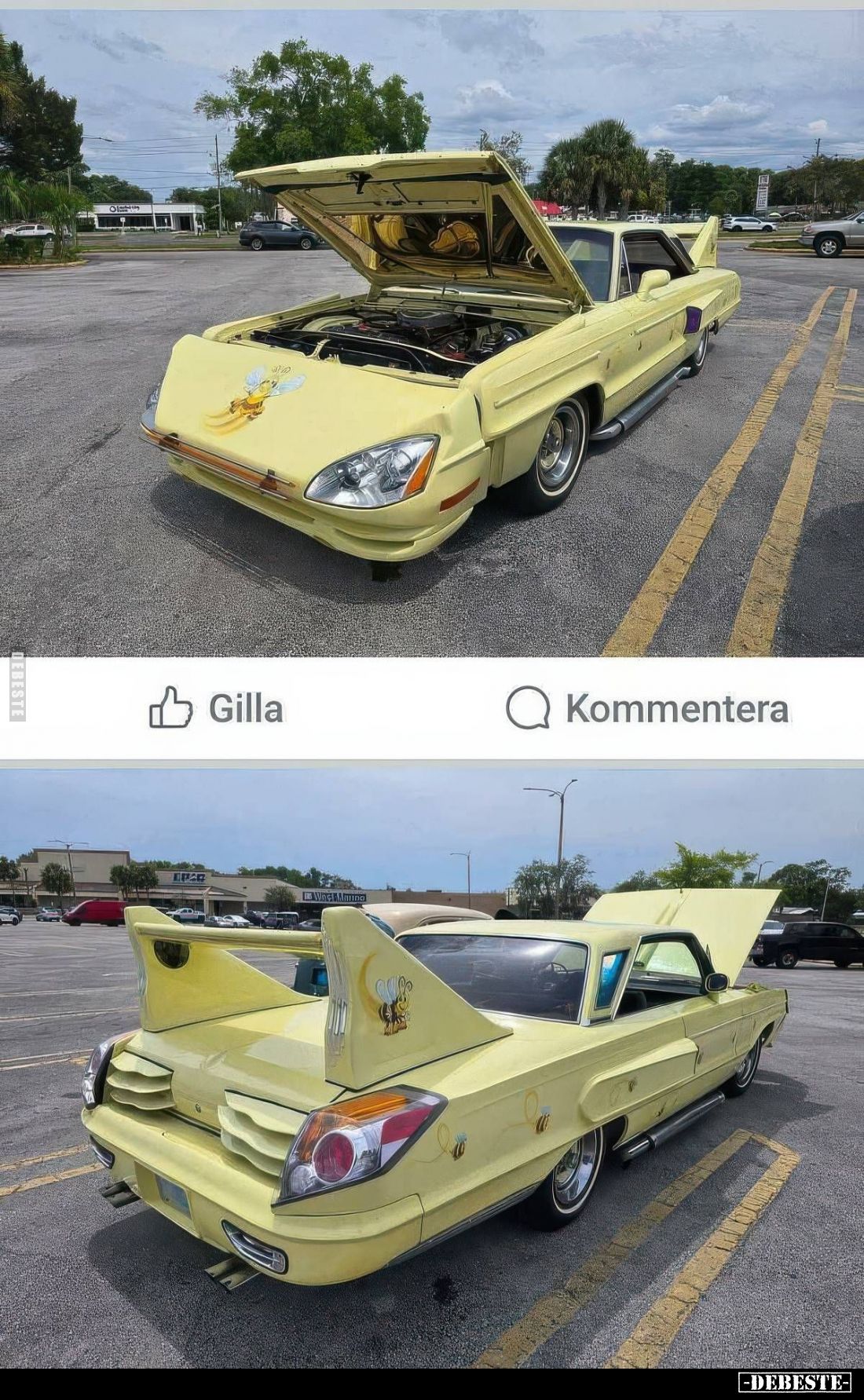Image resolution: width=864 pixels, height=1400 pixels.
Task: Open the photo of the car's open hood
Action: click(432, 334)
